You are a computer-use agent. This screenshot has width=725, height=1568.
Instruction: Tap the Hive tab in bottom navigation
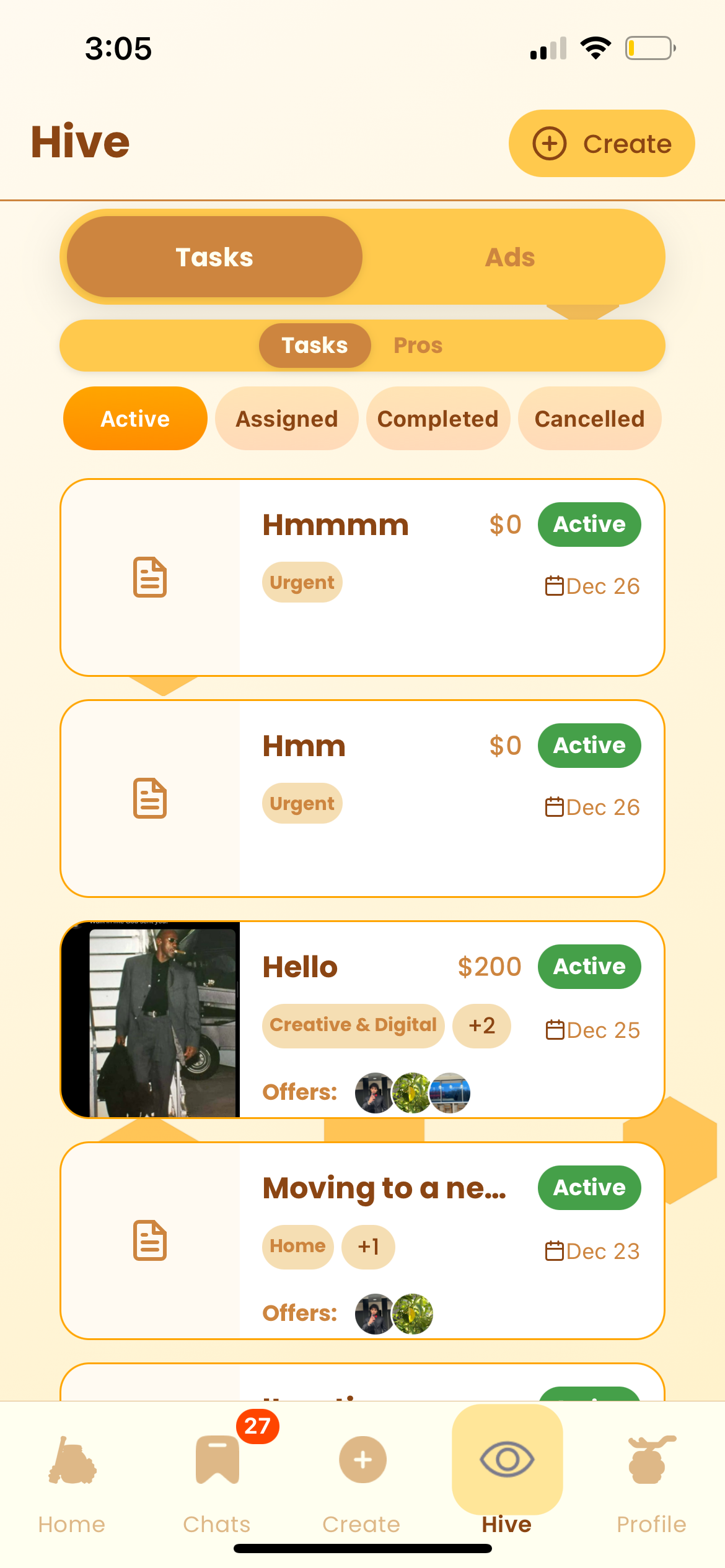(507, 1474)
